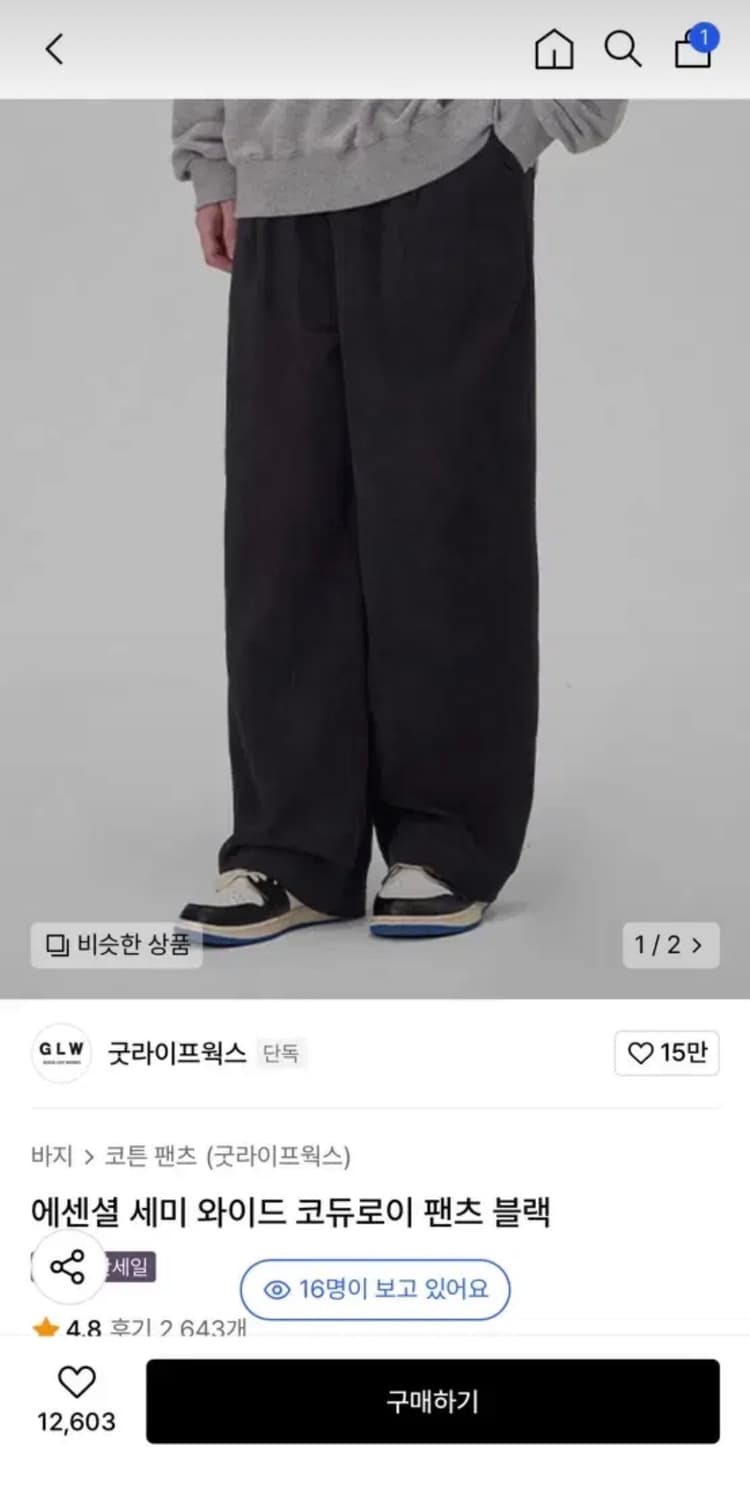
Task: Toggle the 단독 badge next to brand name
Action: pyautogui.click(x=281, y=1054)
